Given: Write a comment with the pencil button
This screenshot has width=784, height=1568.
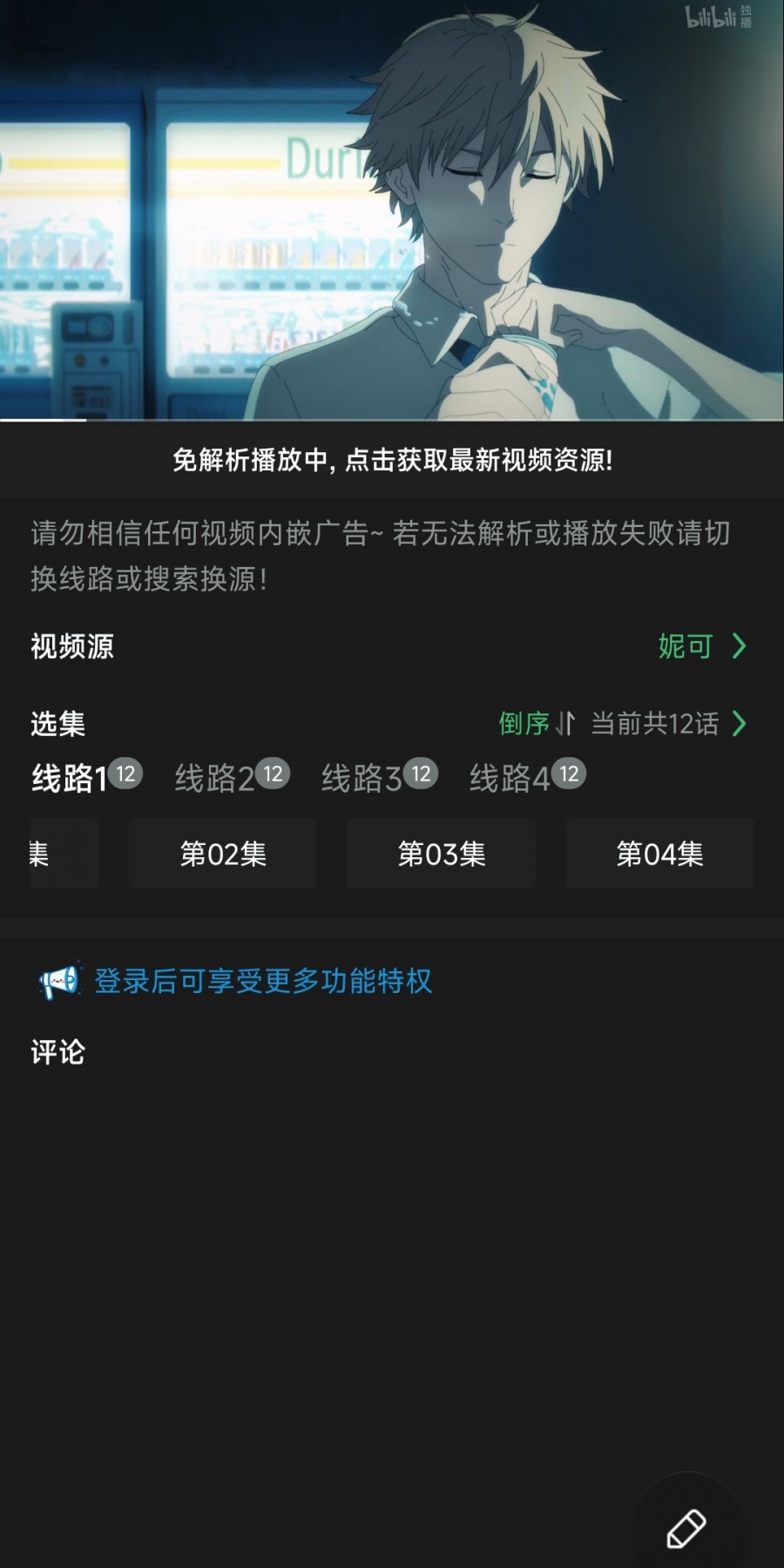Looking at the screenshot, I should 687,1527.
